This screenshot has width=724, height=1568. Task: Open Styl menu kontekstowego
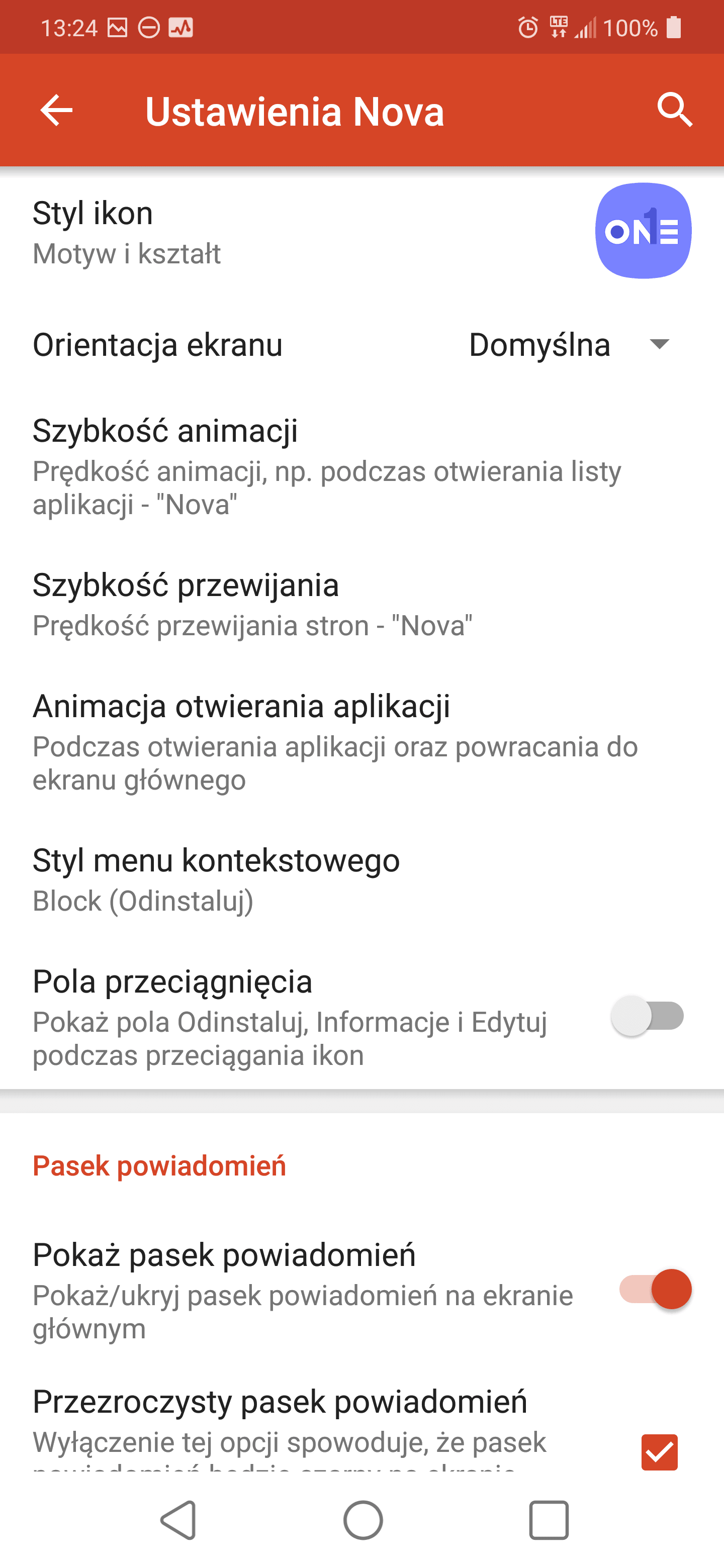click(361, 879)
